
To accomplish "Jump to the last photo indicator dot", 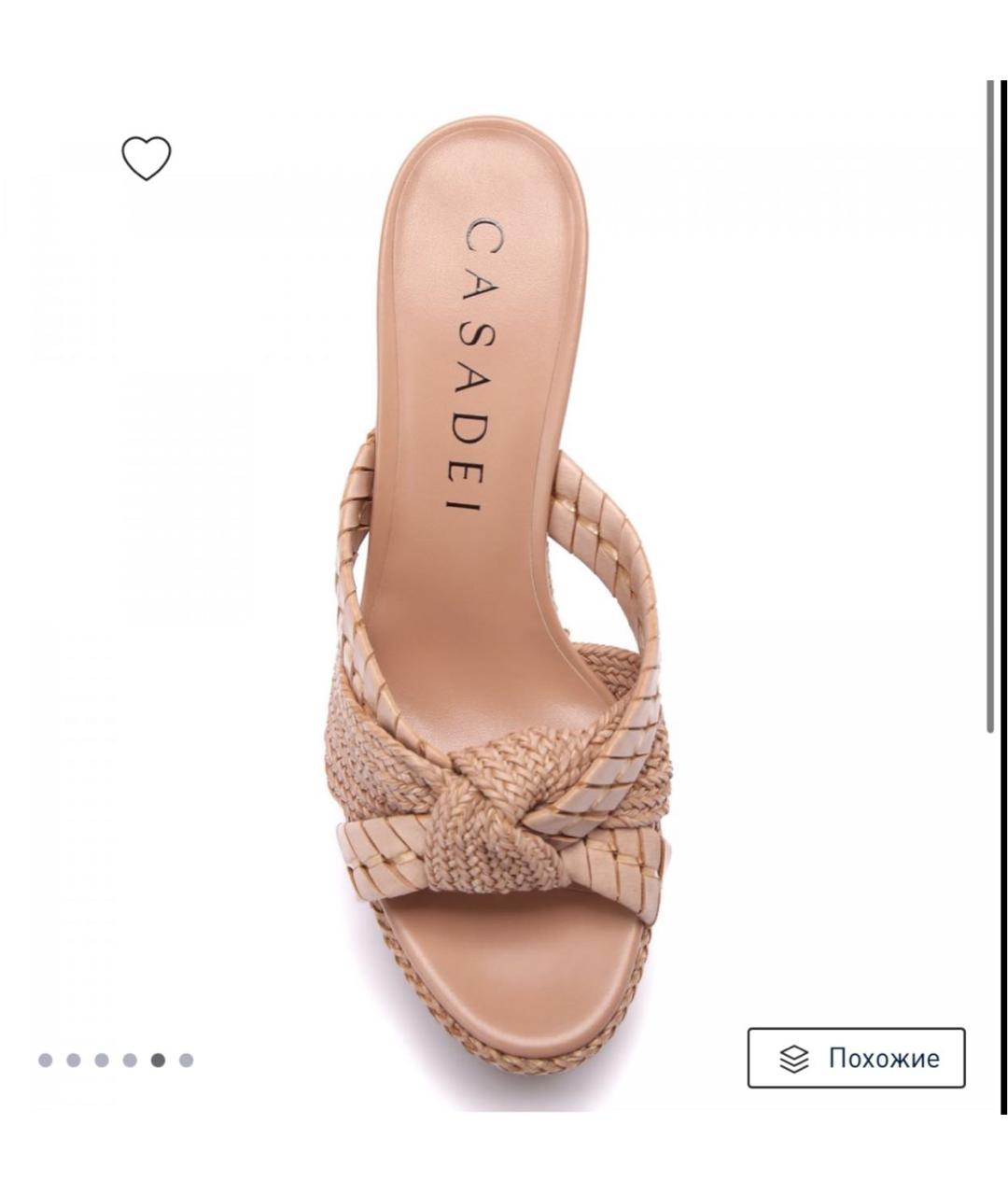I will 186,1060.
